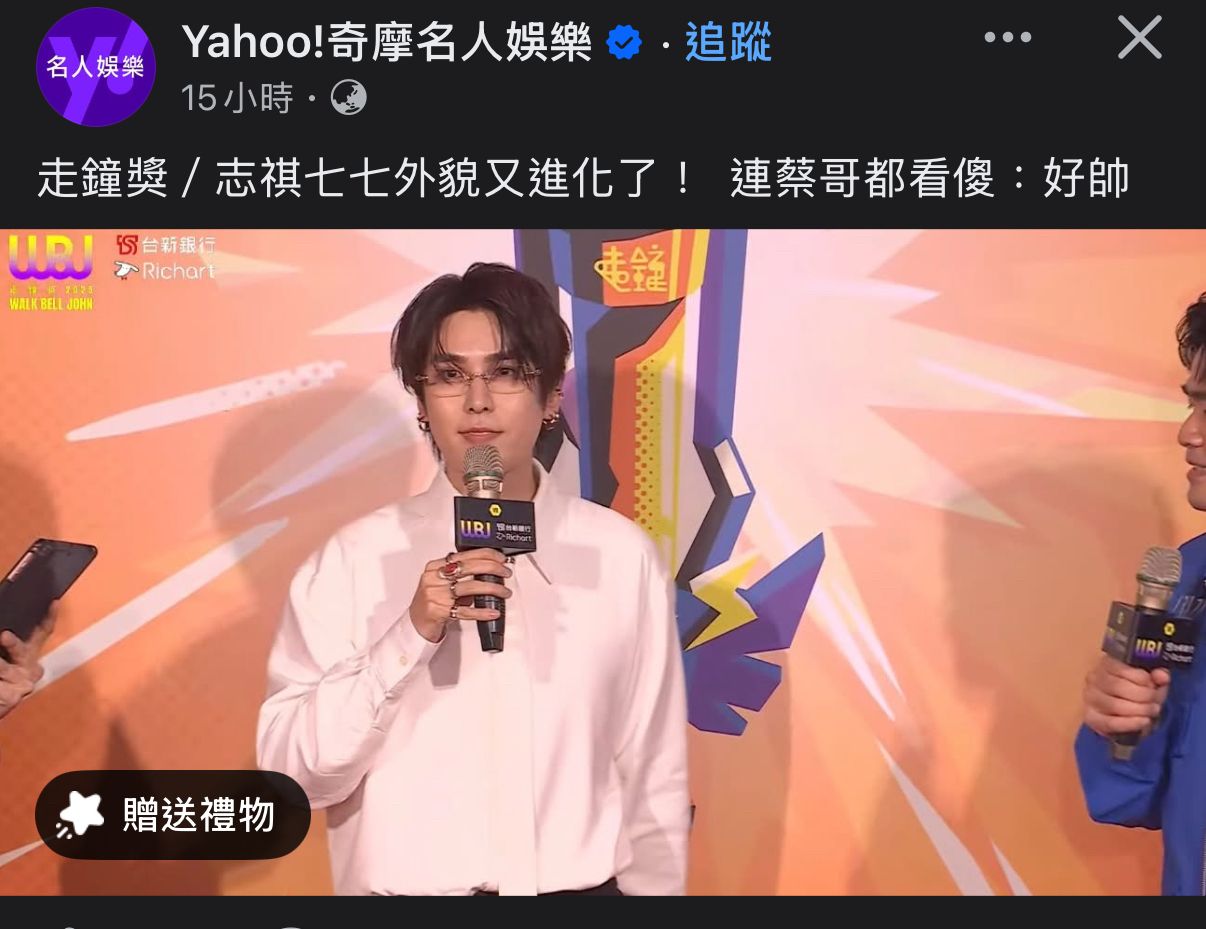Tap the 追蹤 follow link
The width and height of the screenshot is (1206, 929).
728,42
